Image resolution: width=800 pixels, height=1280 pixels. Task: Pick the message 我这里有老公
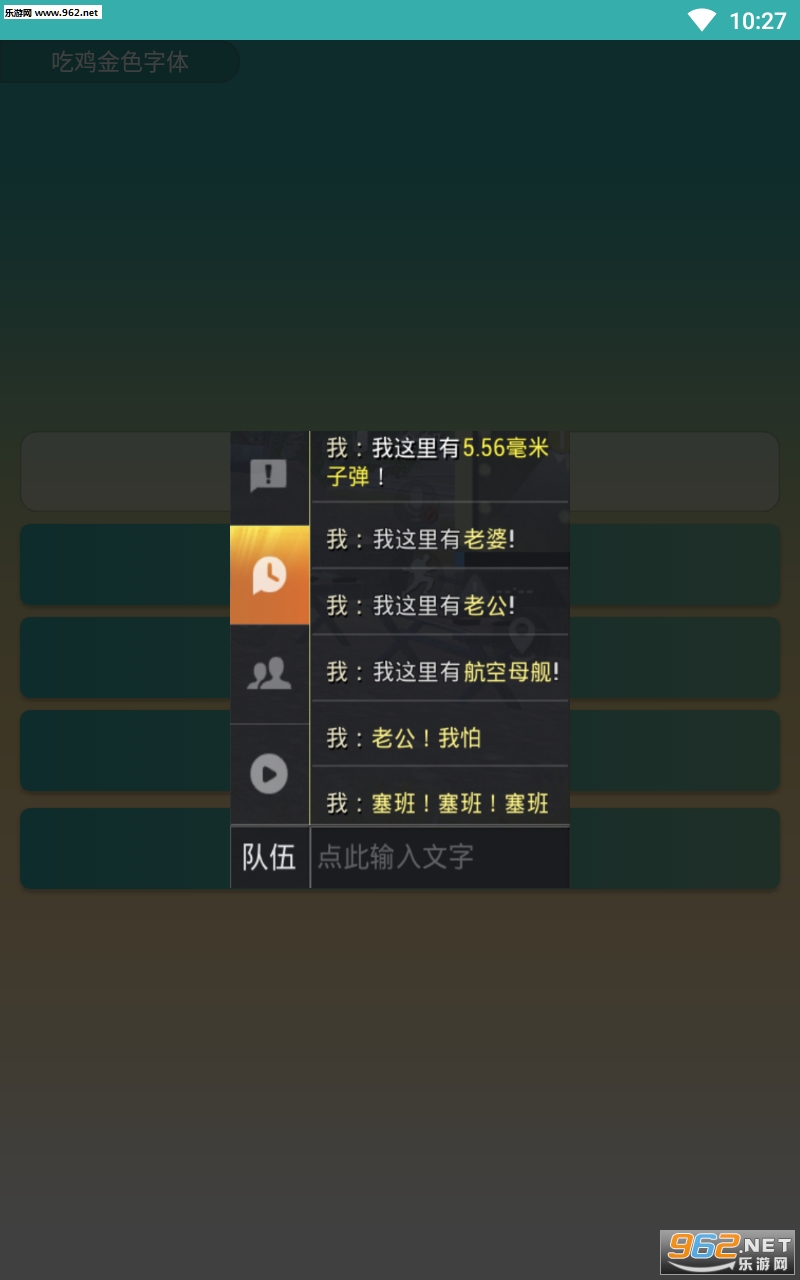pos(440,606)
